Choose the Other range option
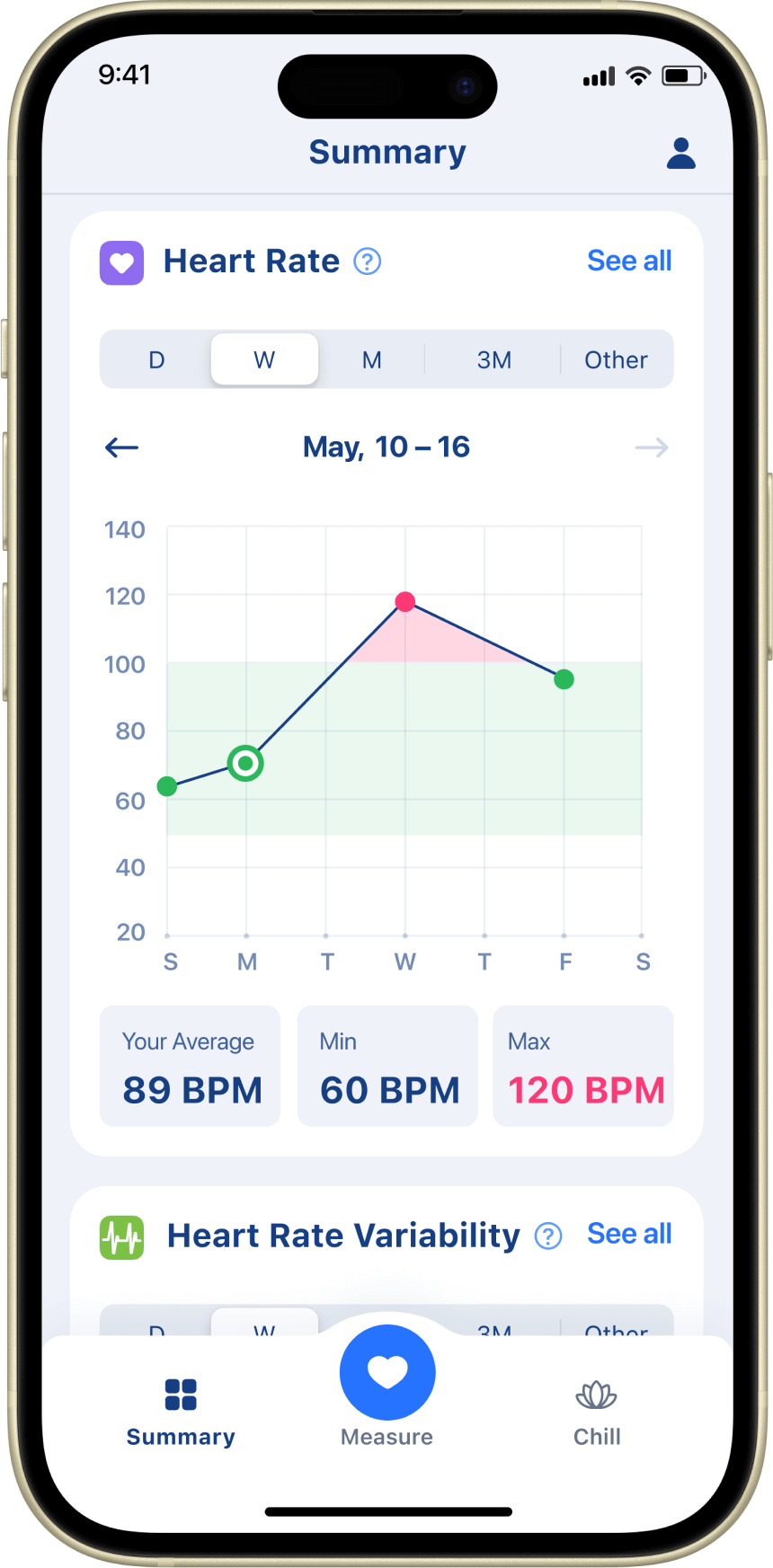Image resolution: width=773 pixels, height=1568 pixels. (616, 359)
